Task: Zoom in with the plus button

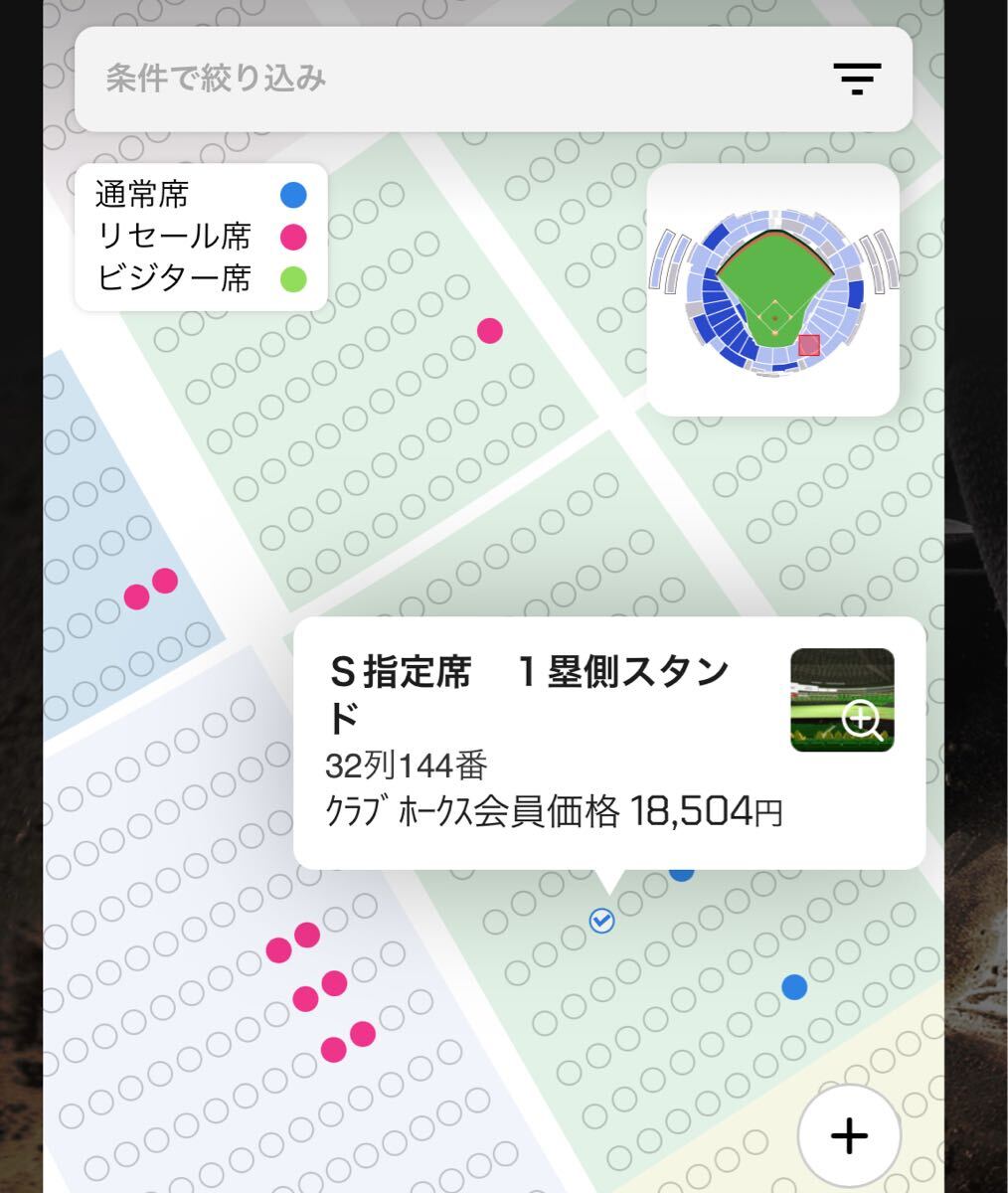Action: pos(849,1136)
